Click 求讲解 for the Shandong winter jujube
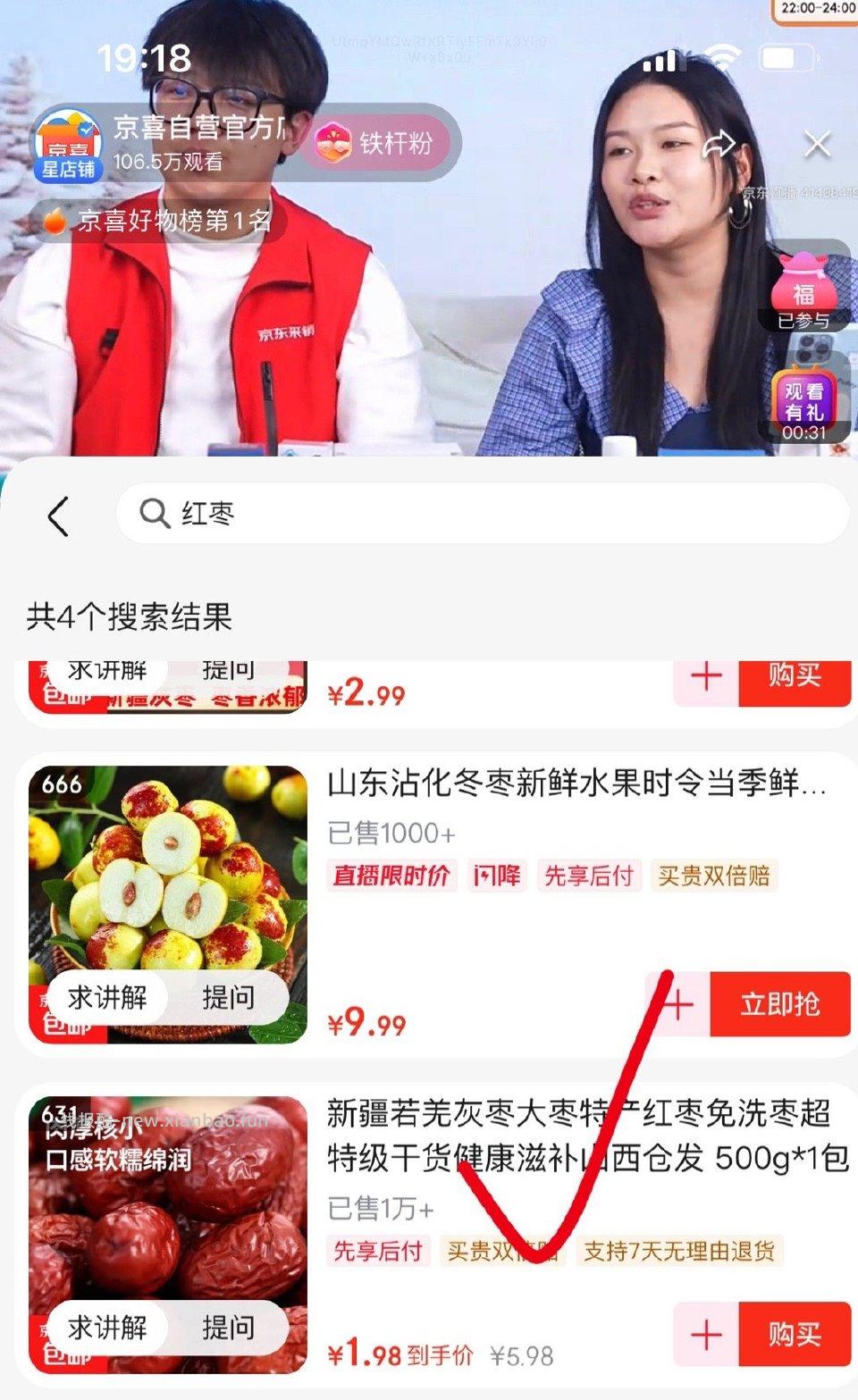Image resolution: width=858 pixels, height=1400 pixels. pos(109,999)
